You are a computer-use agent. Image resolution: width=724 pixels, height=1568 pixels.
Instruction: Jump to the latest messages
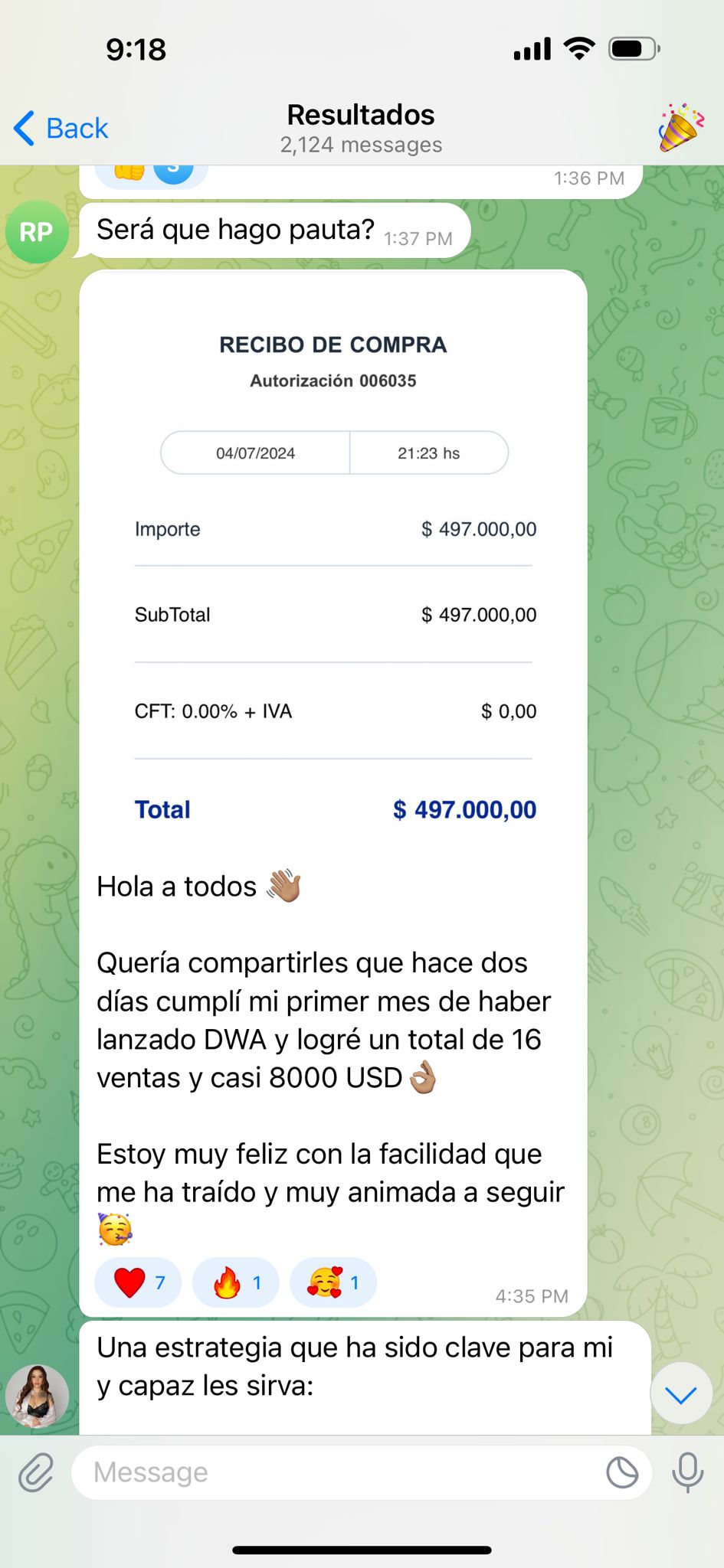pyautogui.click(x=680, y=1393)
